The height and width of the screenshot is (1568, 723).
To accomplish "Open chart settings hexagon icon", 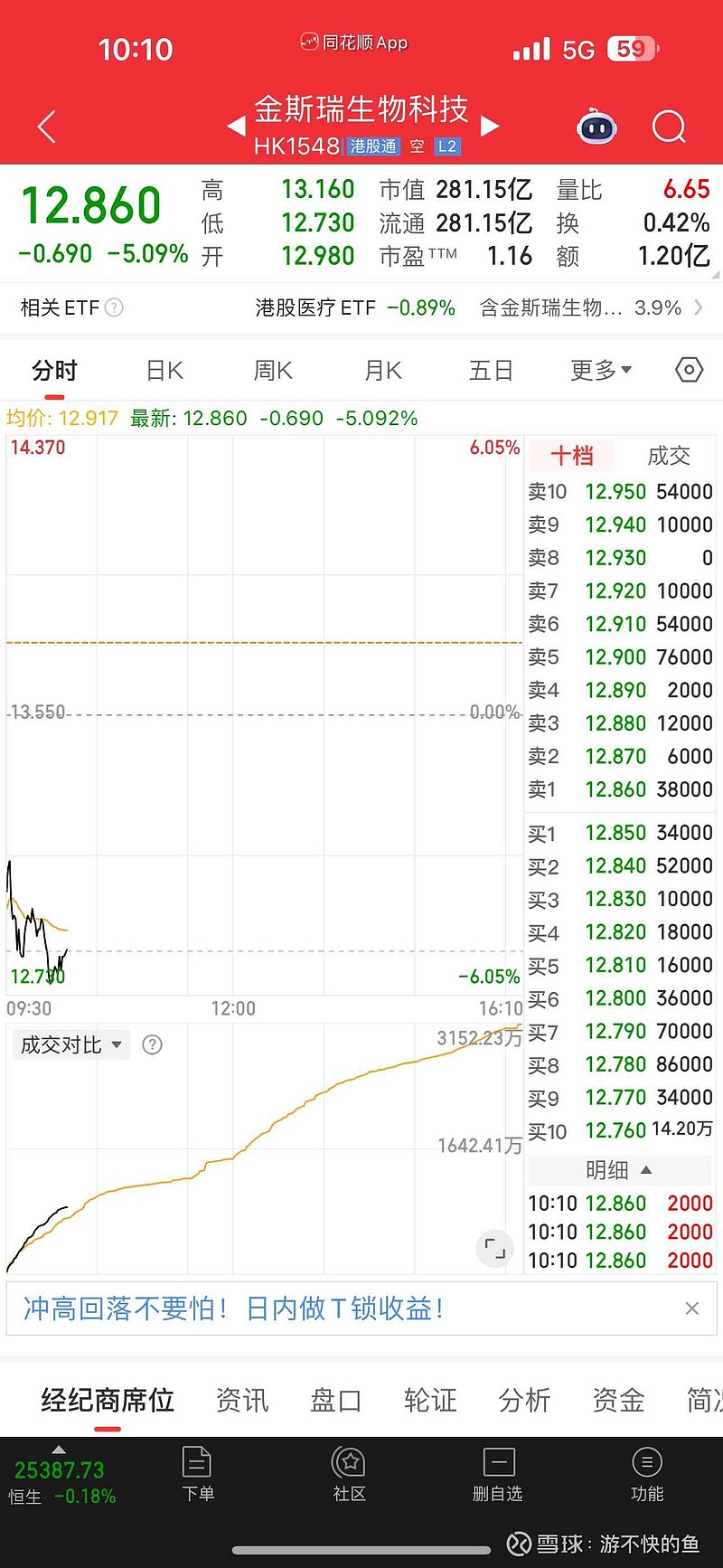I will [x=689, y=370].
